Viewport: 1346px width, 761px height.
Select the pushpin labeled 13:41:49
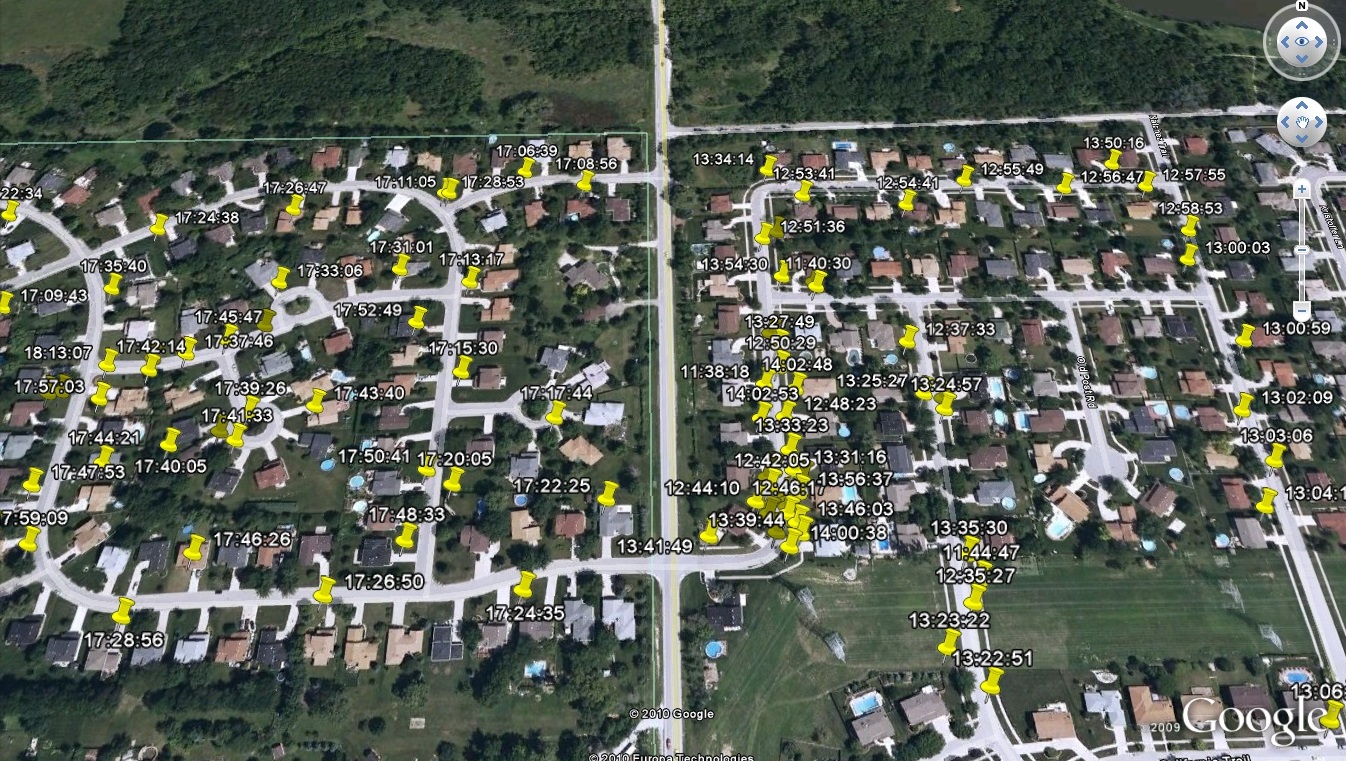coord(709,533)
